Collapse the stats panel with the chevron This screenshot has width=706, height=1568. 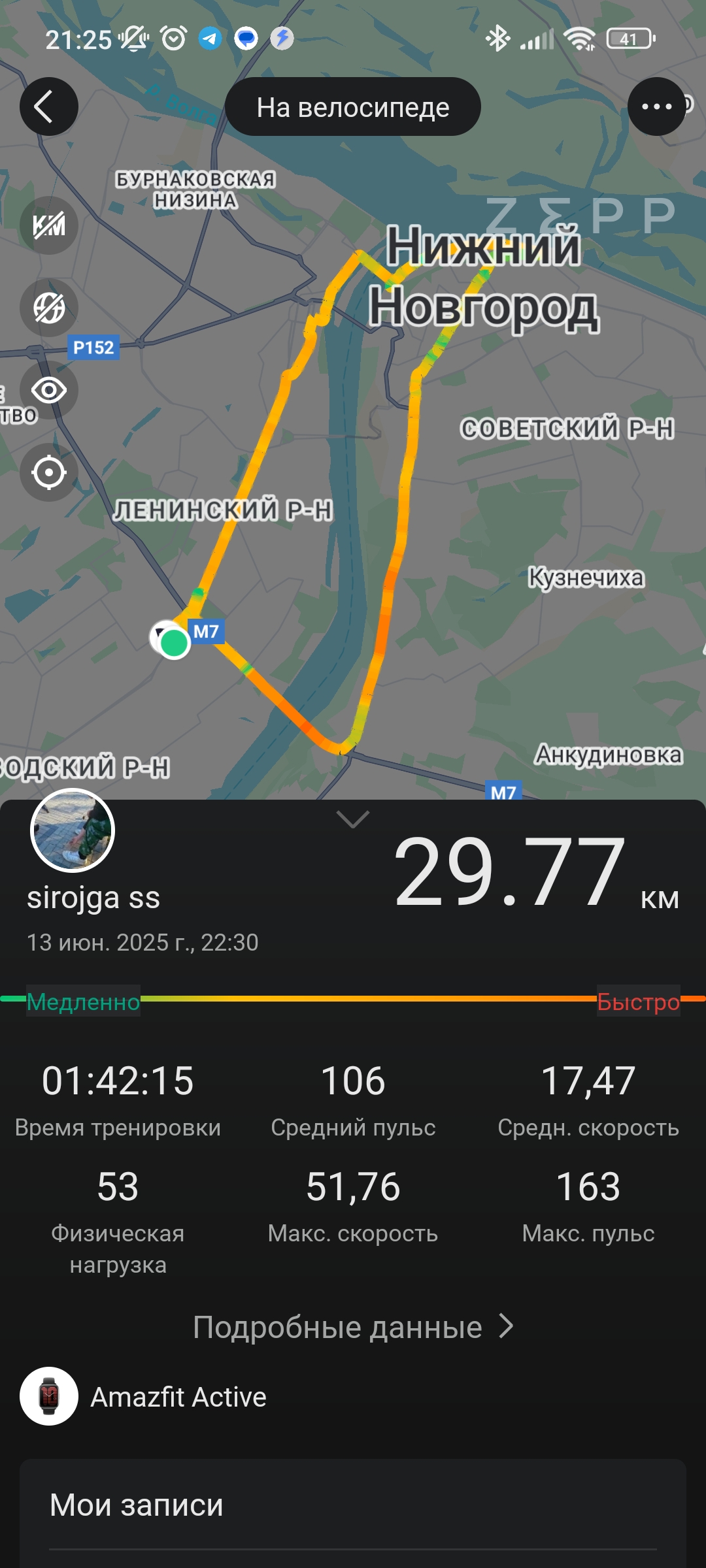352,819
